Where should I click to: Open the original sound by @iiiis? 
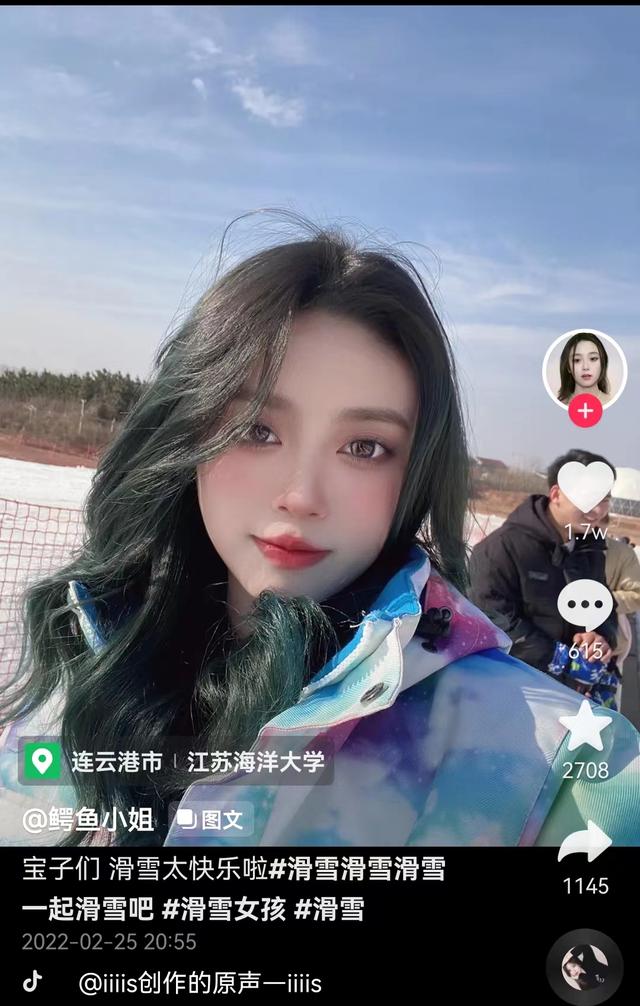tap(200, 983)
